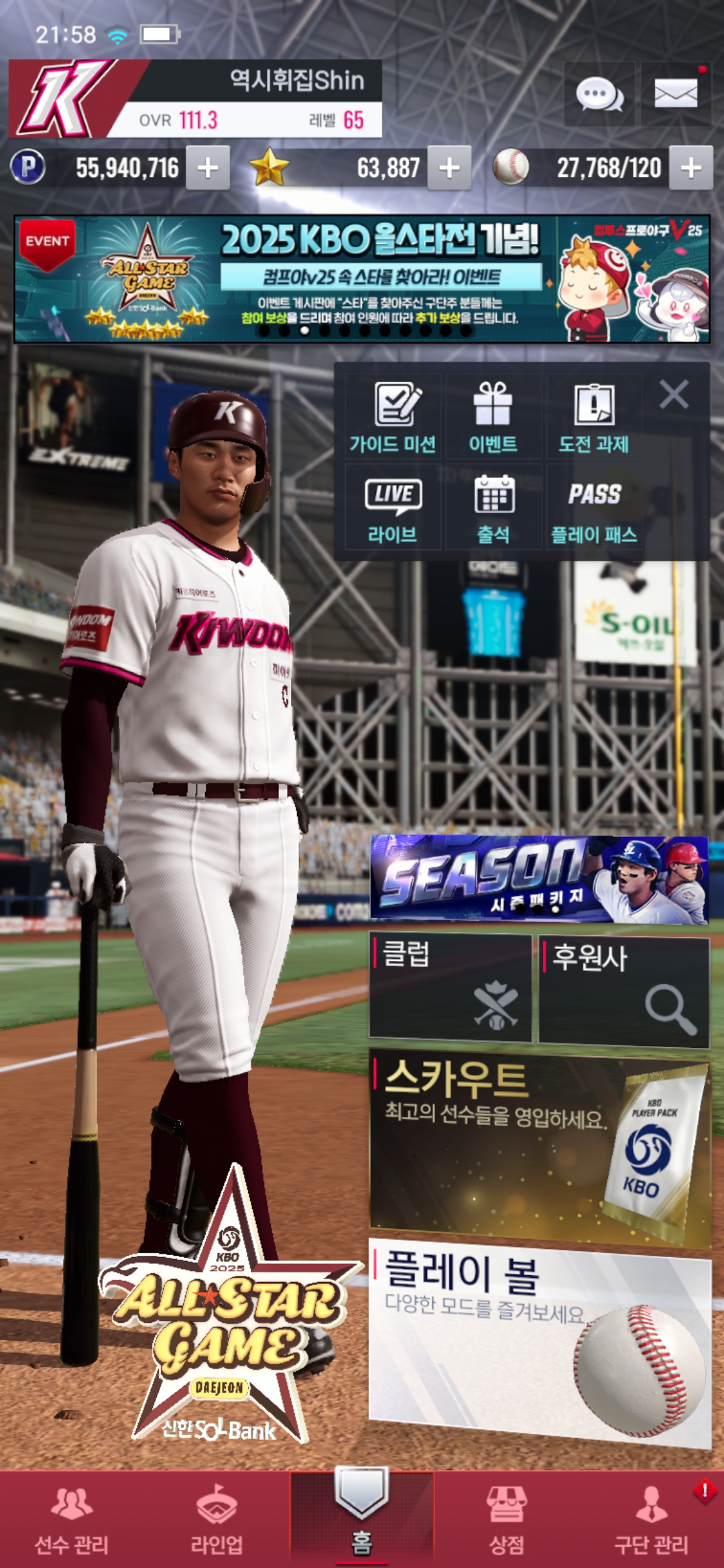
Task: Switch to the 상점 tab
Action: pos(507,1520)
